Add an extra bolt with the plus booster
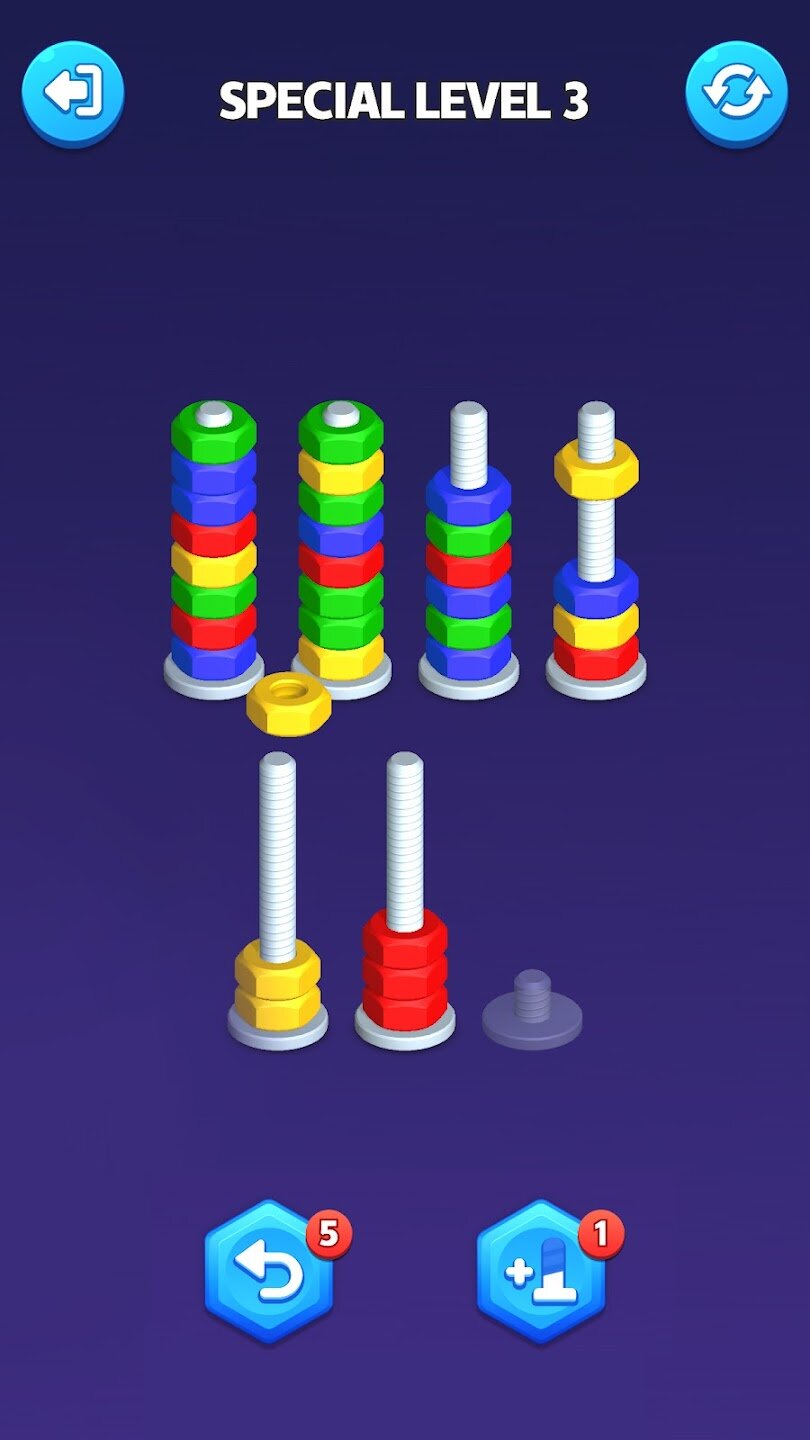The image size is (810, 1440). click(541, 1272)
